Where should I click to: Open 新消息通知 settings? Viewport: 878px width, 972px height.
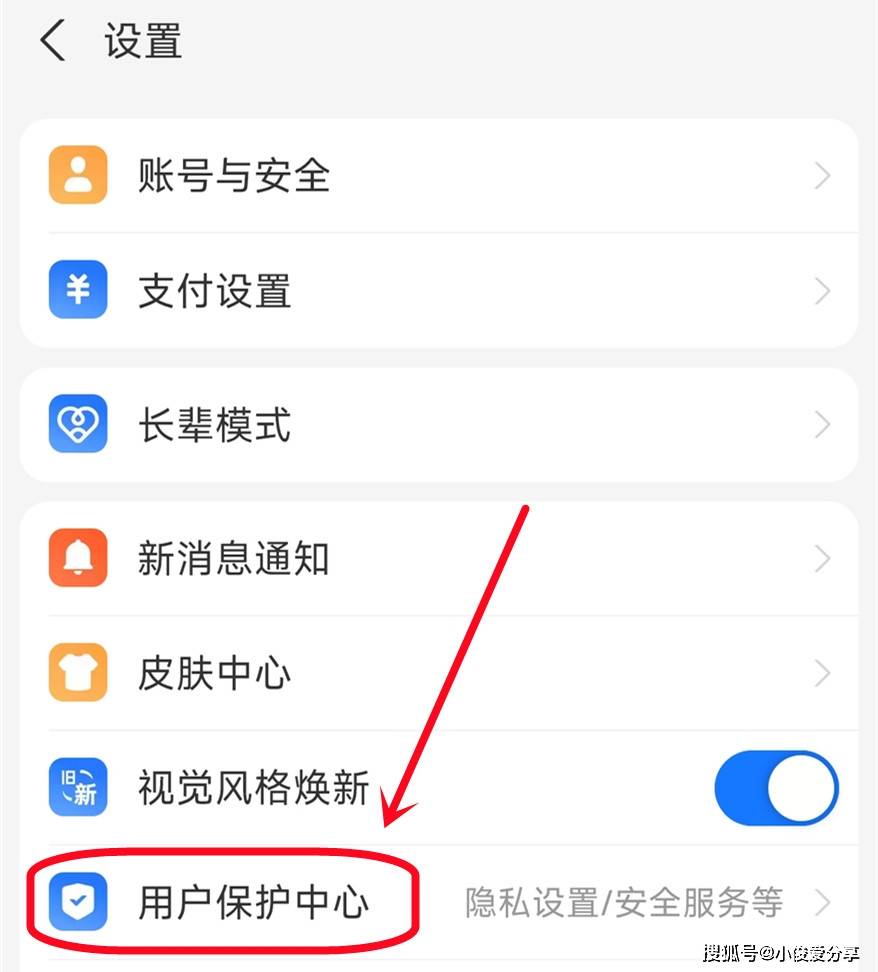(438, 558)
